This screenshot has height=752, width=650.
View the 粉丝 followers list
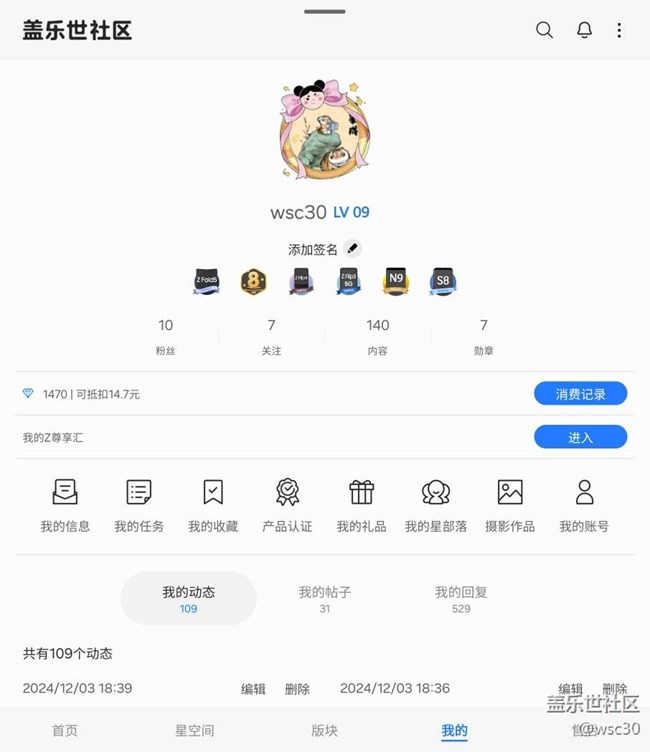coord(165,336)
